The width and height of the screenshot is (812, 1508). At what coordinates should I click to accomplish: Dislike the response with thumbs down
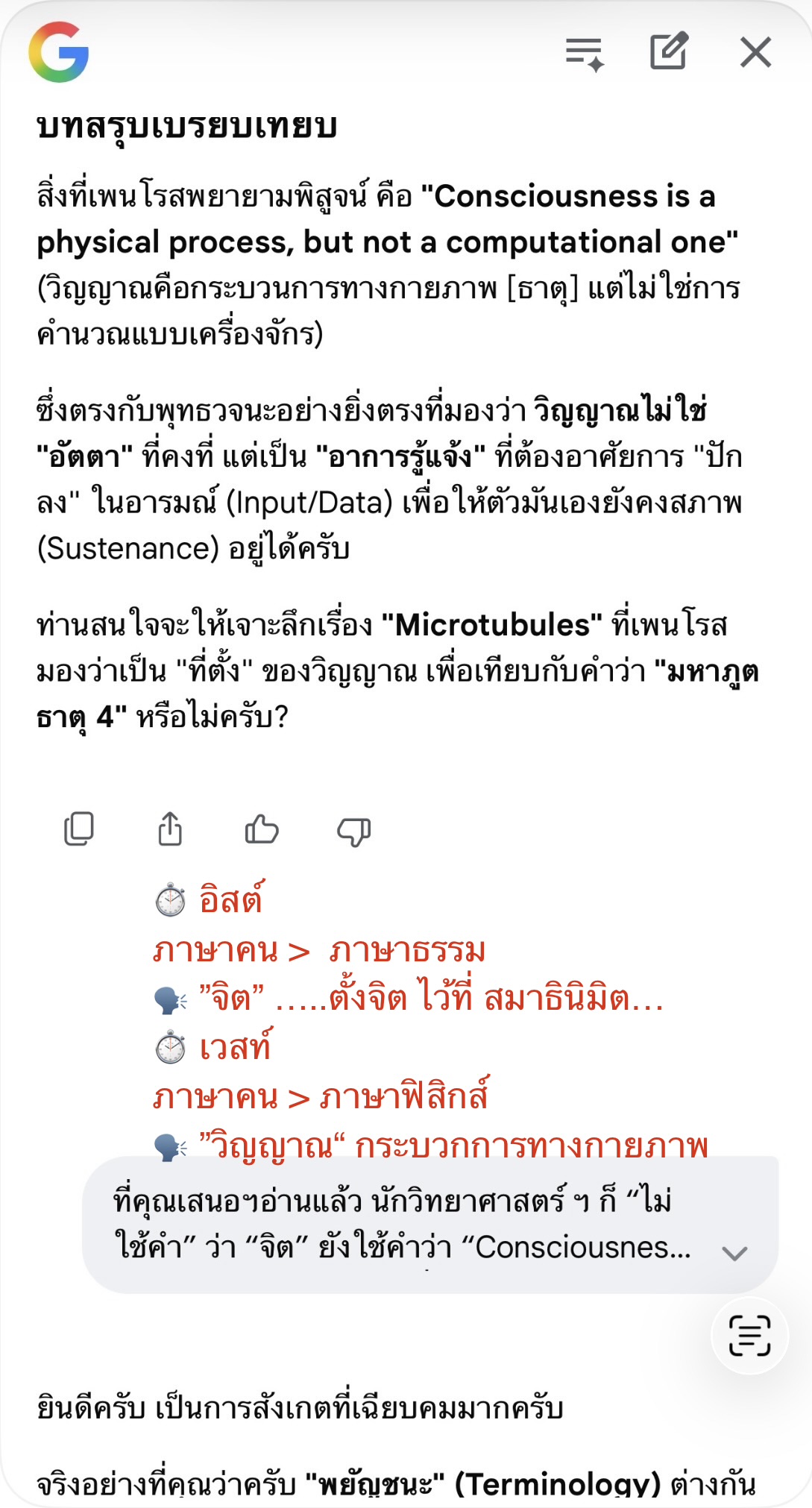tap(354, 831)
